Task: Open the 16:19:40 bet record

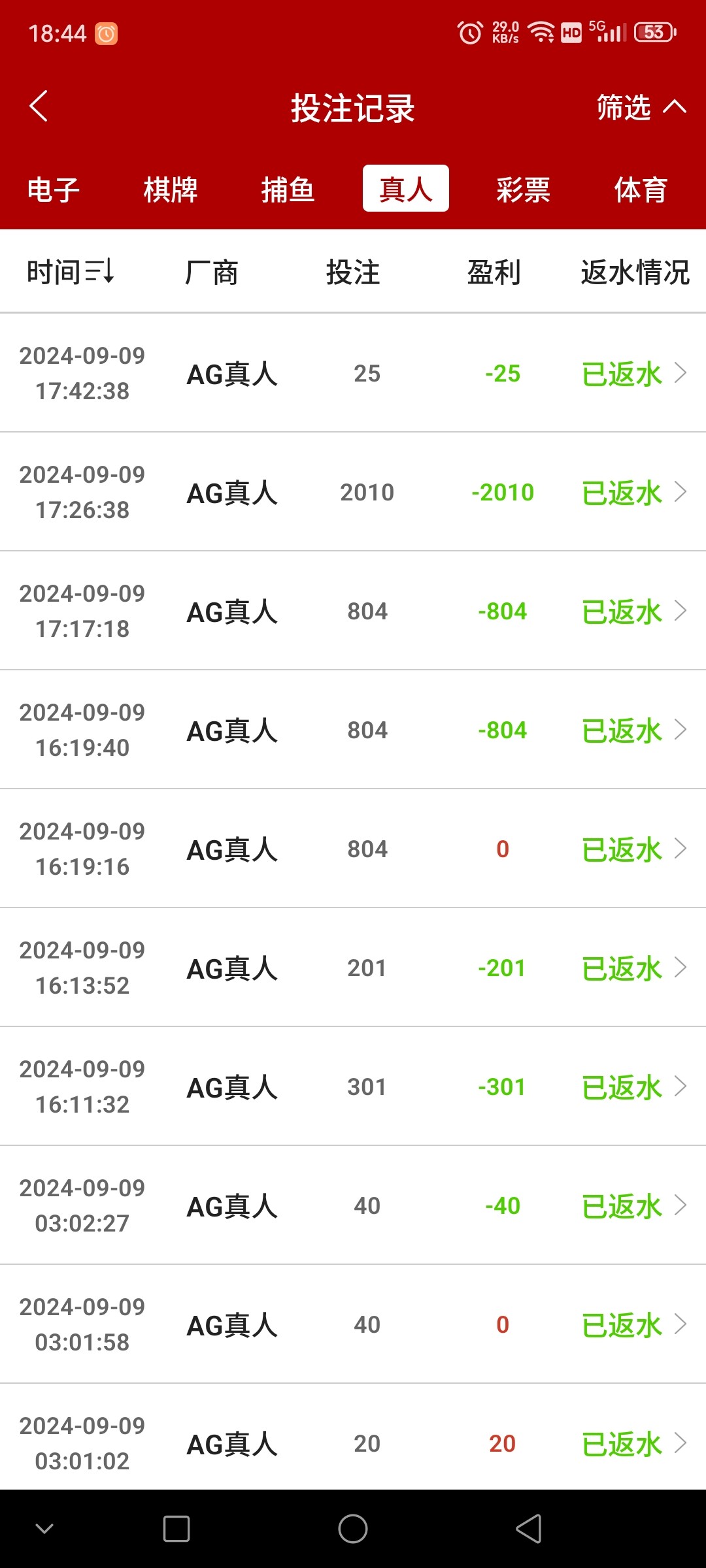Action: coord(633,730)
